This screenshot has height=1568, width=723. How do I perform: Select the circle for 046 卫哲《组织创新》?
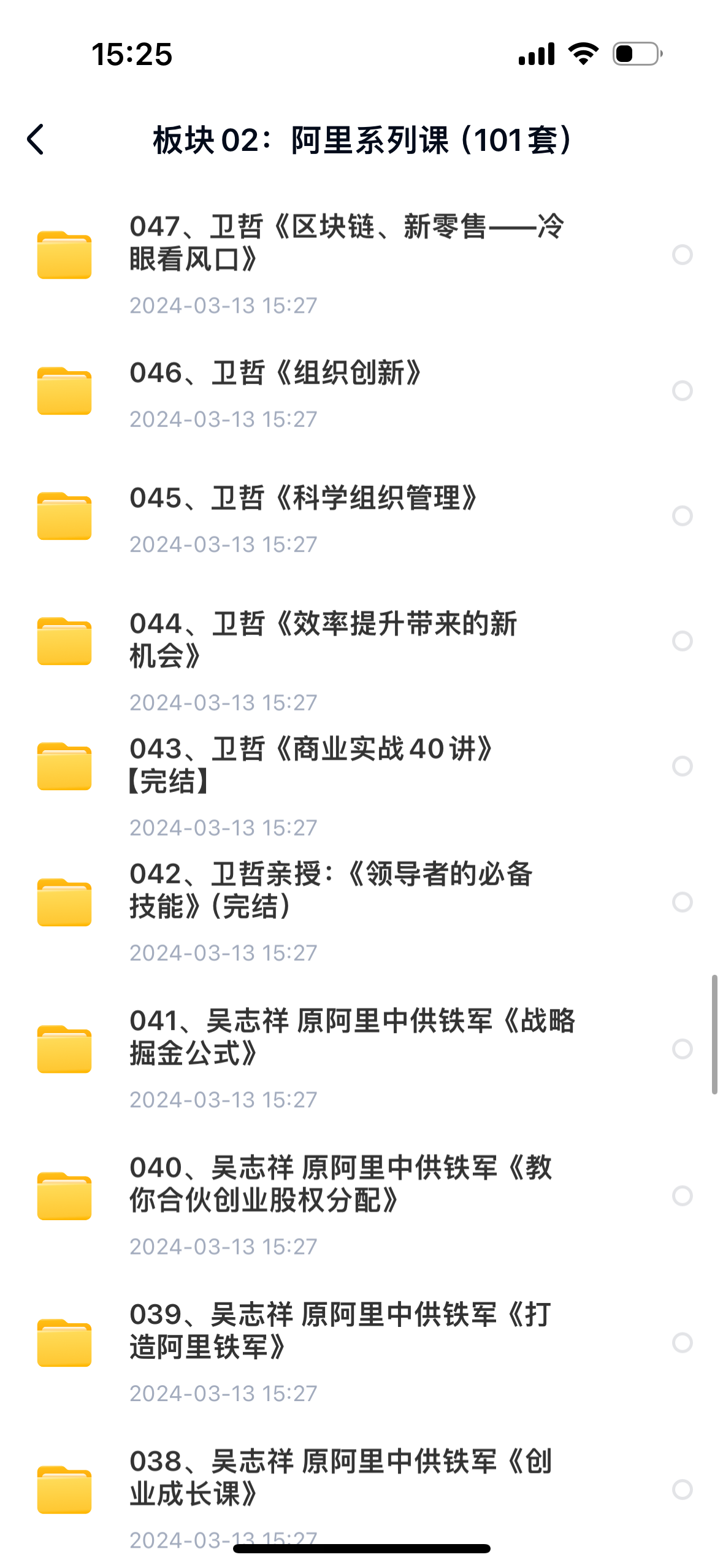pos(683,391)
